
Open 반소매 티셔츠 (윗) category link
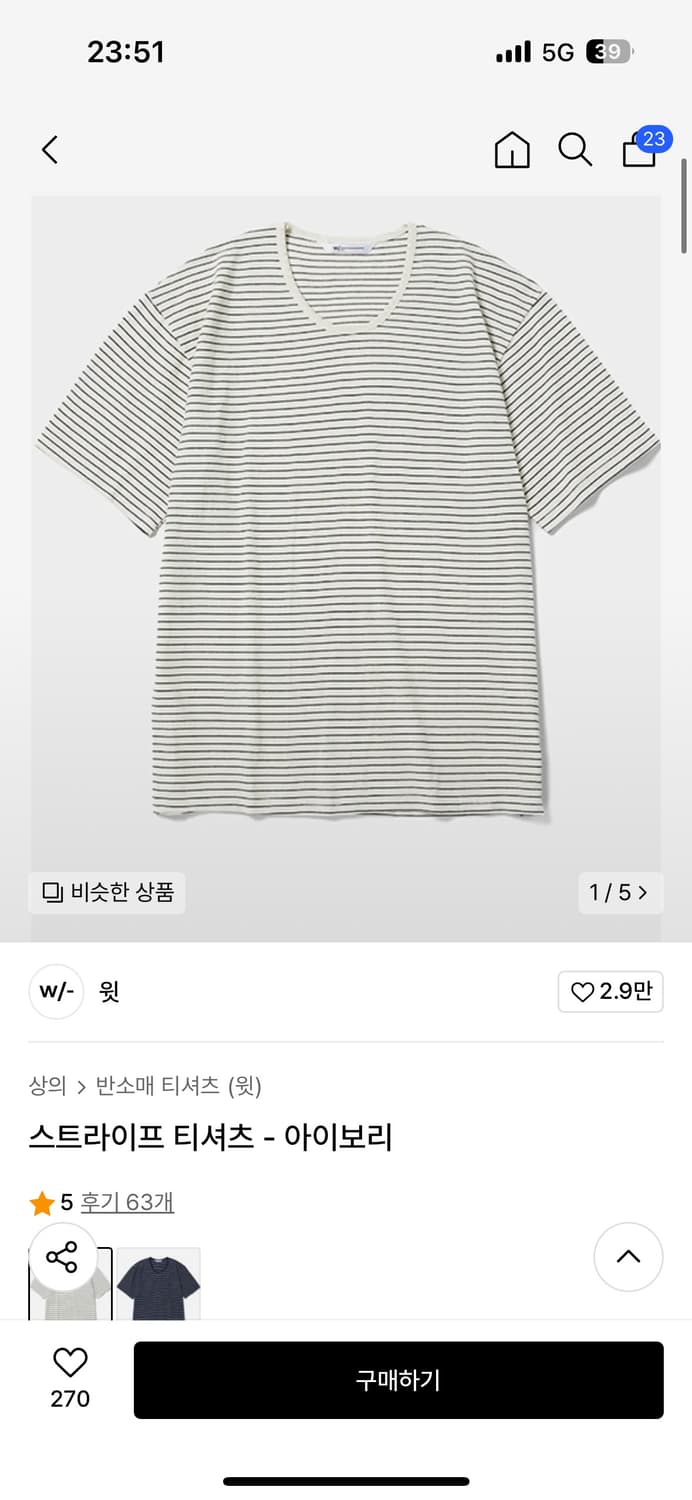coord(178,1086)
